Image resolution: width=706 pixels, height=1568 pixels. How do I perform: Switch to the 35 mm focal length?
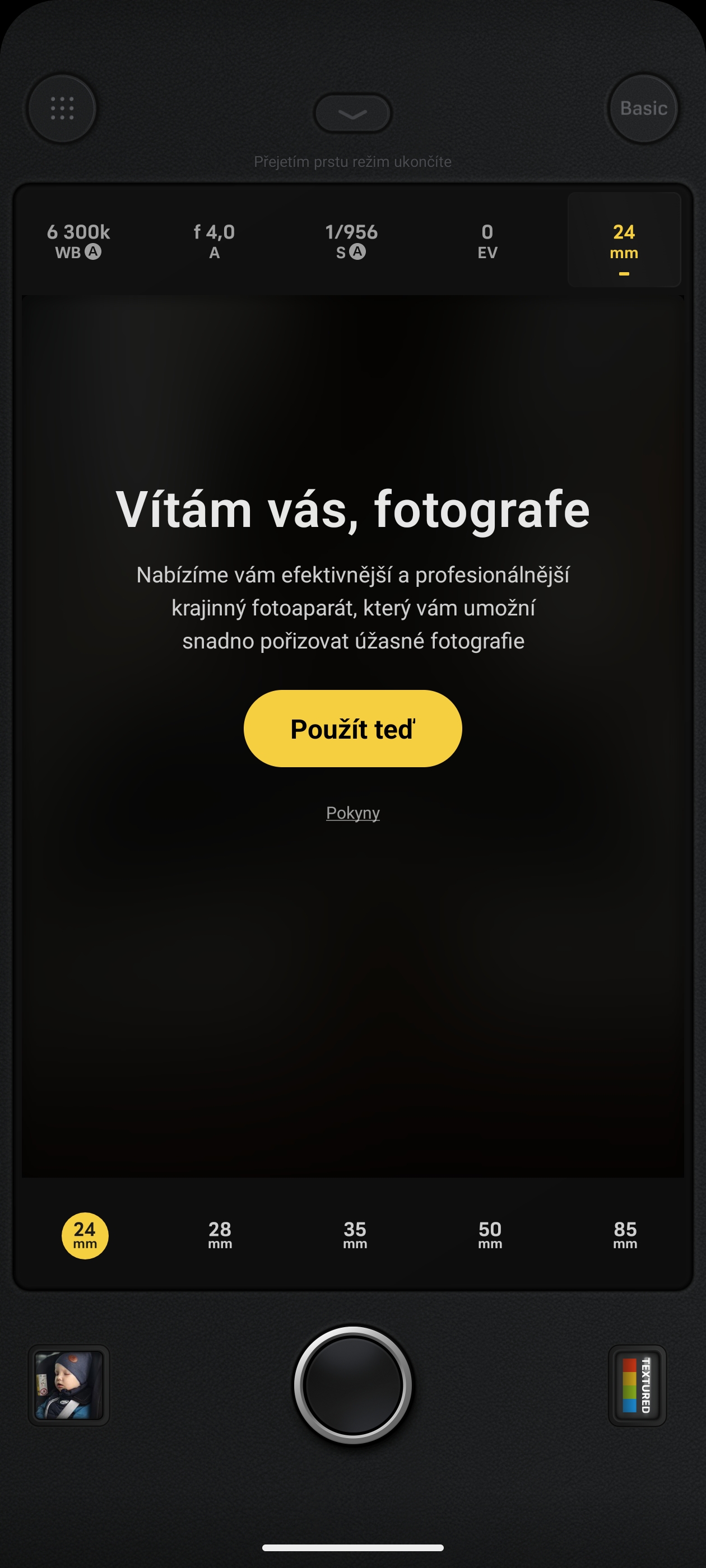(355, 1235)
